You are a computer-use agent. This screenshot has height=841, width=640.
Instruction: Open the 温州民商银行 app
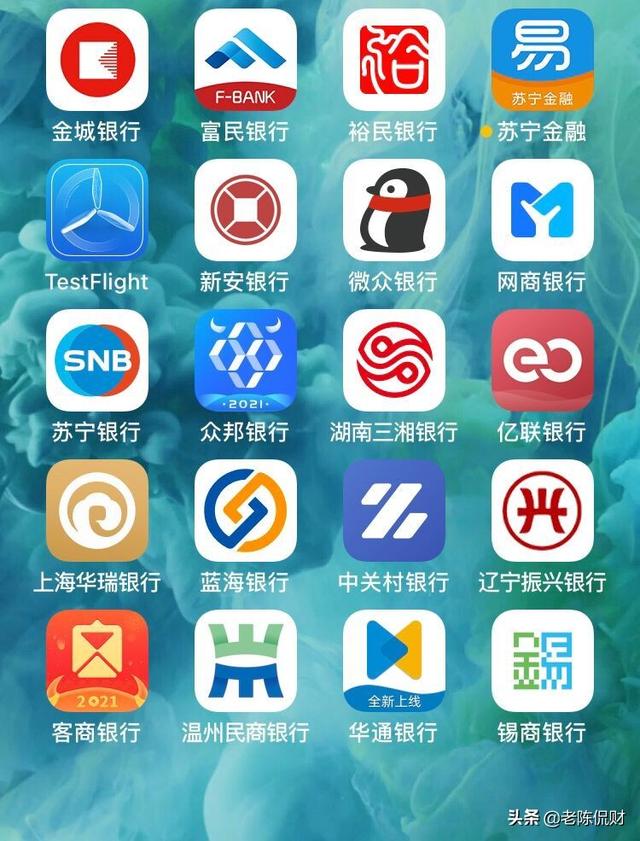point(245,661)
